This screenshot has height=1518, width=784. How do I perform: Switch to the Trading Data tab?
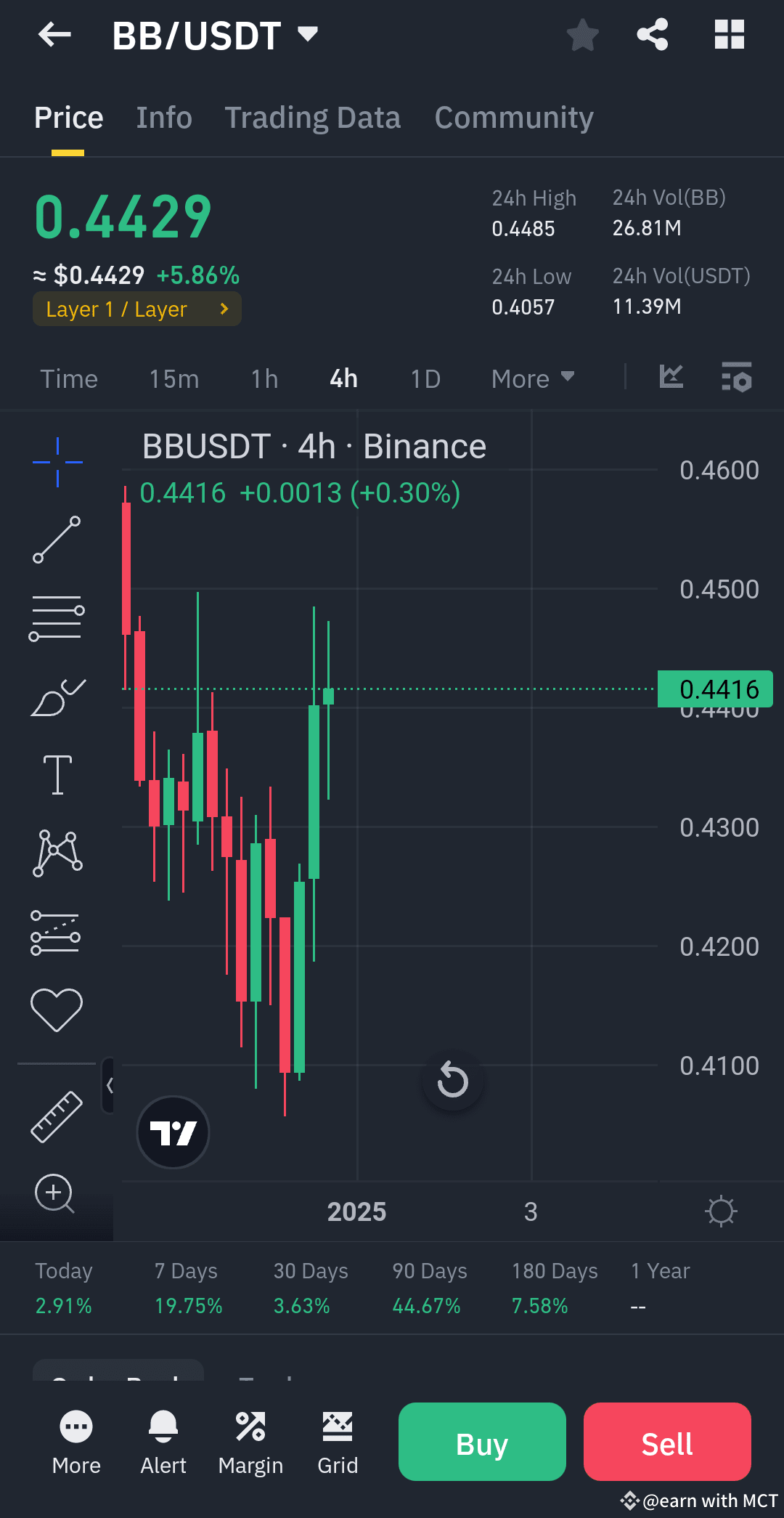313,117
